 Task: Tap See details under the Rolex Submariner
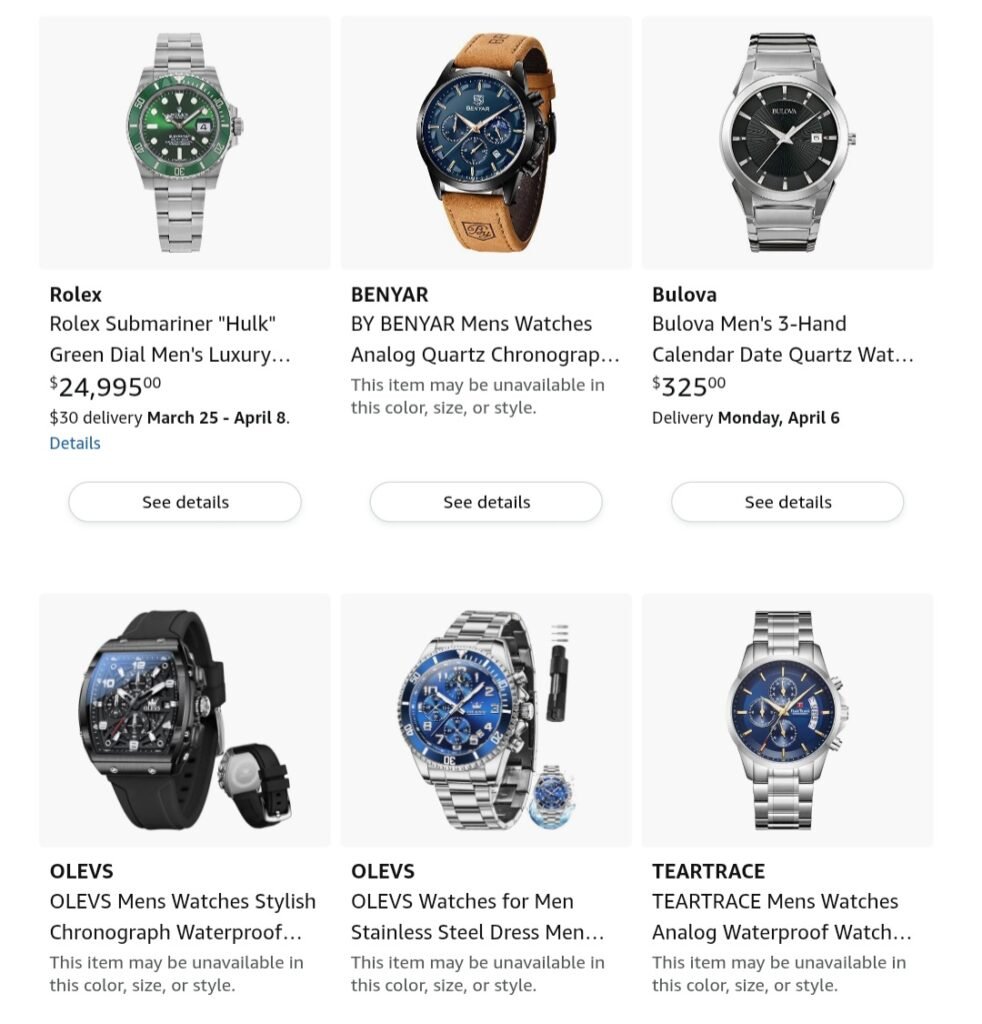tap(185, 502)
